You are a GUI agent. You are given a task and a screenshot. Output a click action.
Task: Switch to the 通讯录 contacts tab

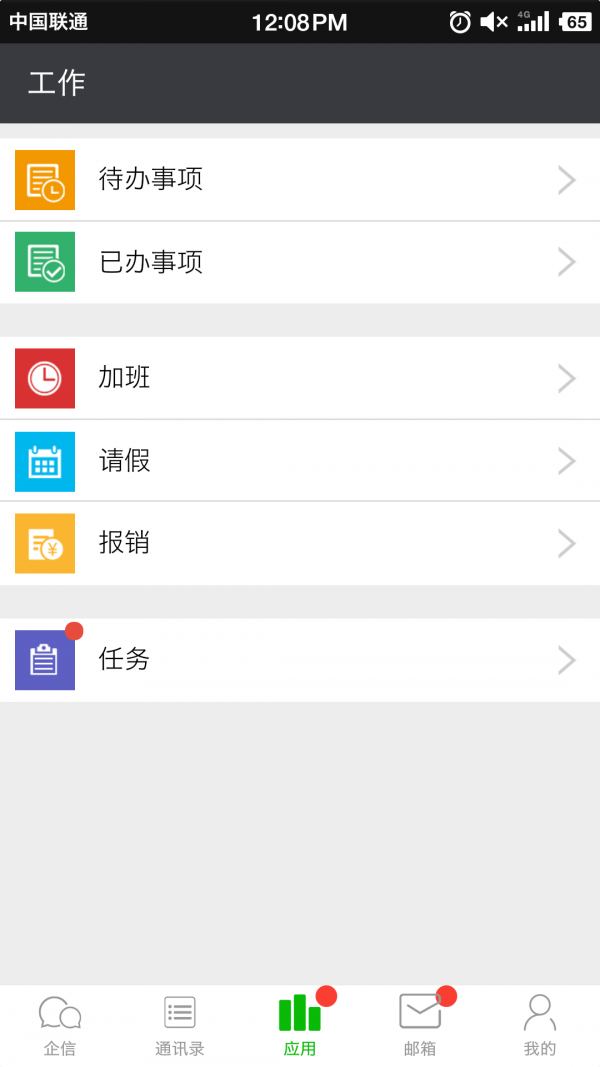[180, 1026]
